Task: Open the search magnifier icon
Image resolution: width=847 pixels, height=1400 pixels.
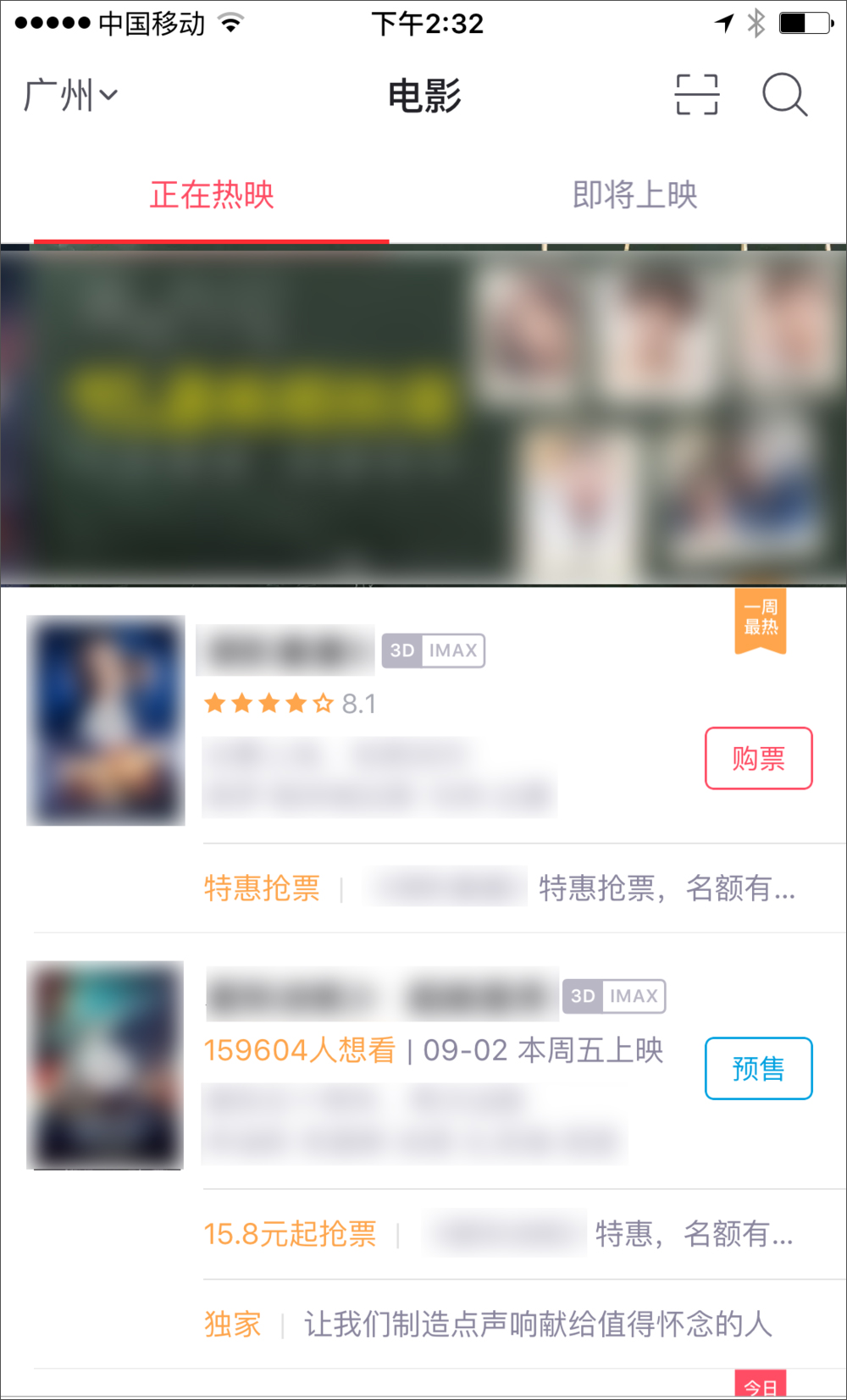Action: (784, 94)
